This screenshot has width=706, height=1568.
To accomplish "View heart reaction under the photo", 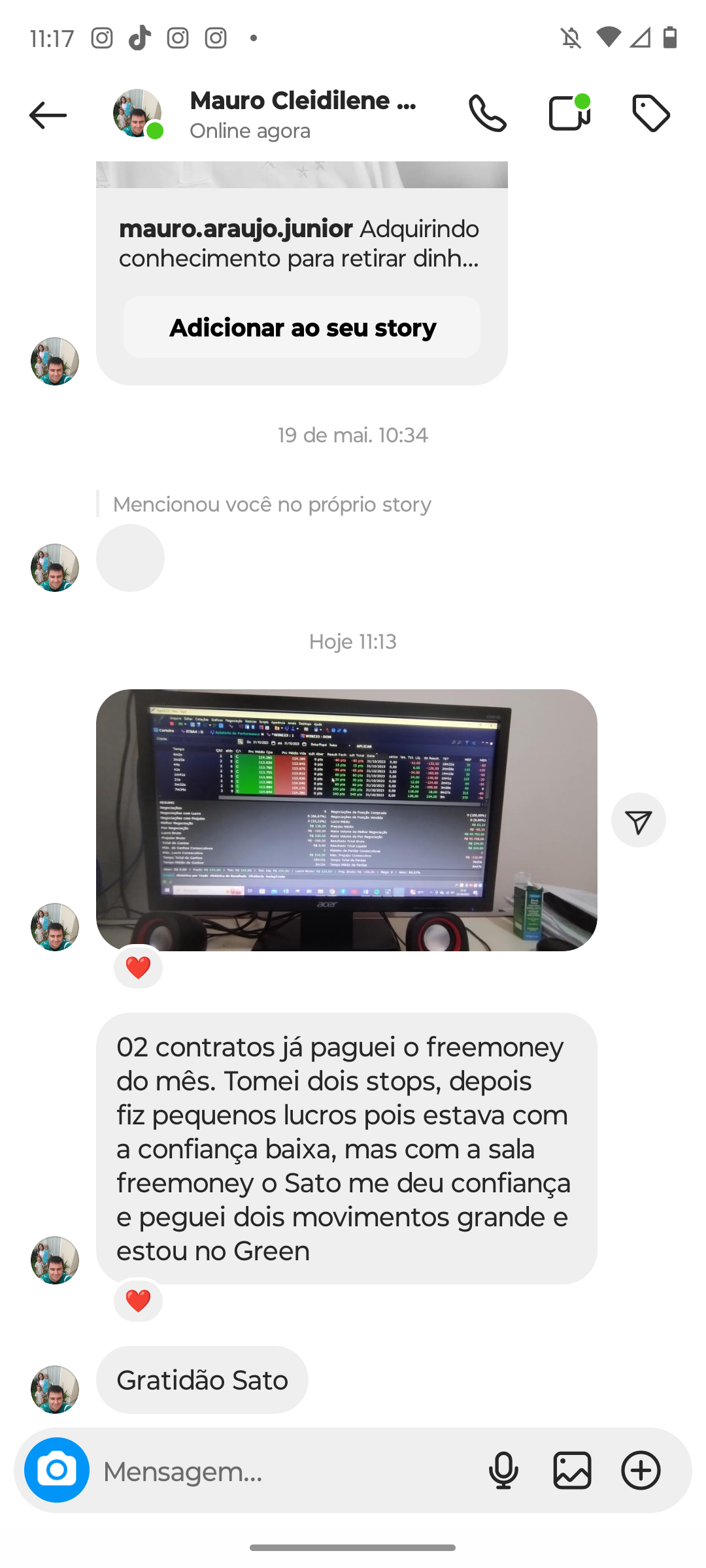I will 138,967.
